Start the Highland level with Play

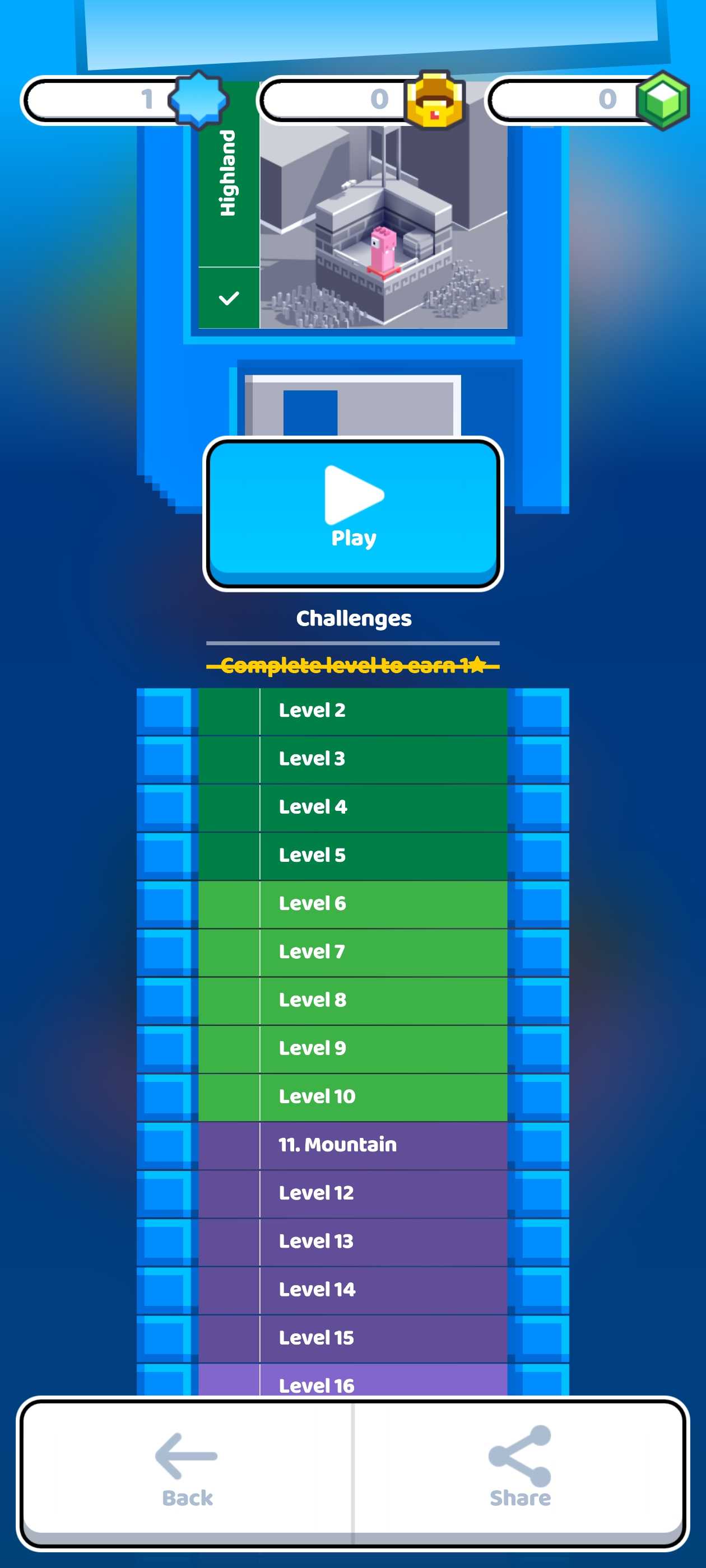pyautogui.click(x=352, y=512)
